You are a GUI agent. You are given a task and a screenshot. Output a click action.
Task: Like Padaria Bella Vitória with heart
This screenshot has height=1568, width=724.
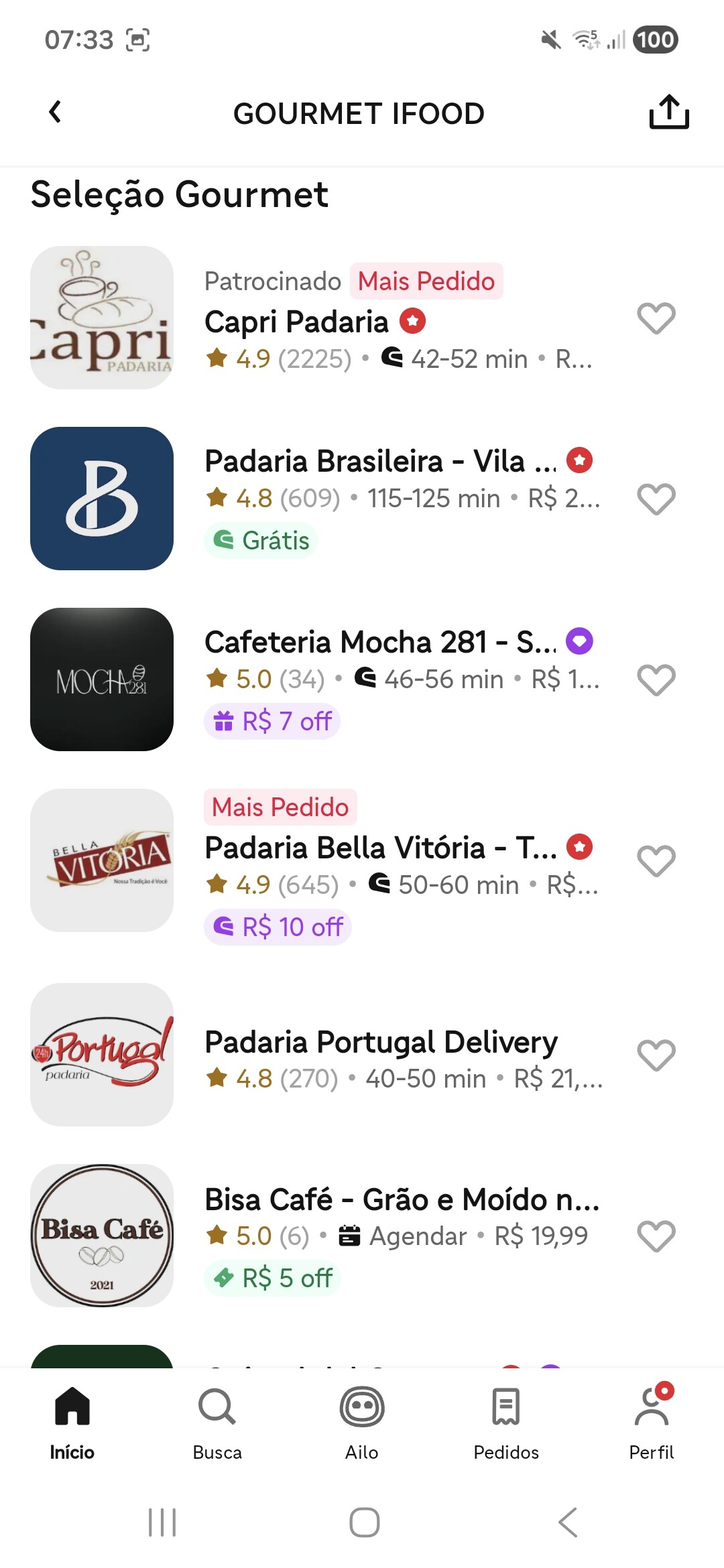point(656,860)
